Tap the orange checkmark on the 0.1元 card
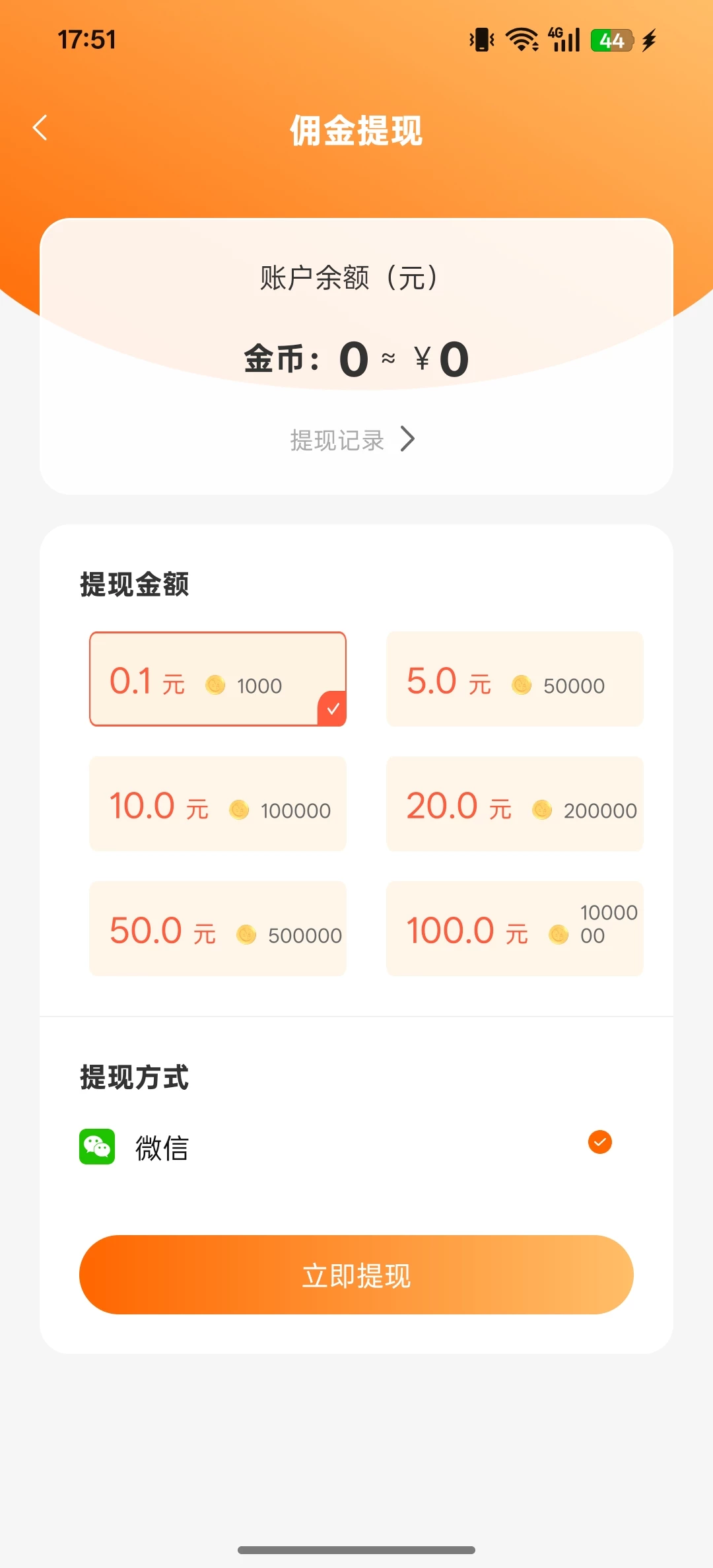The width and height of the screenshot is (713, 1568). (332, 708)
